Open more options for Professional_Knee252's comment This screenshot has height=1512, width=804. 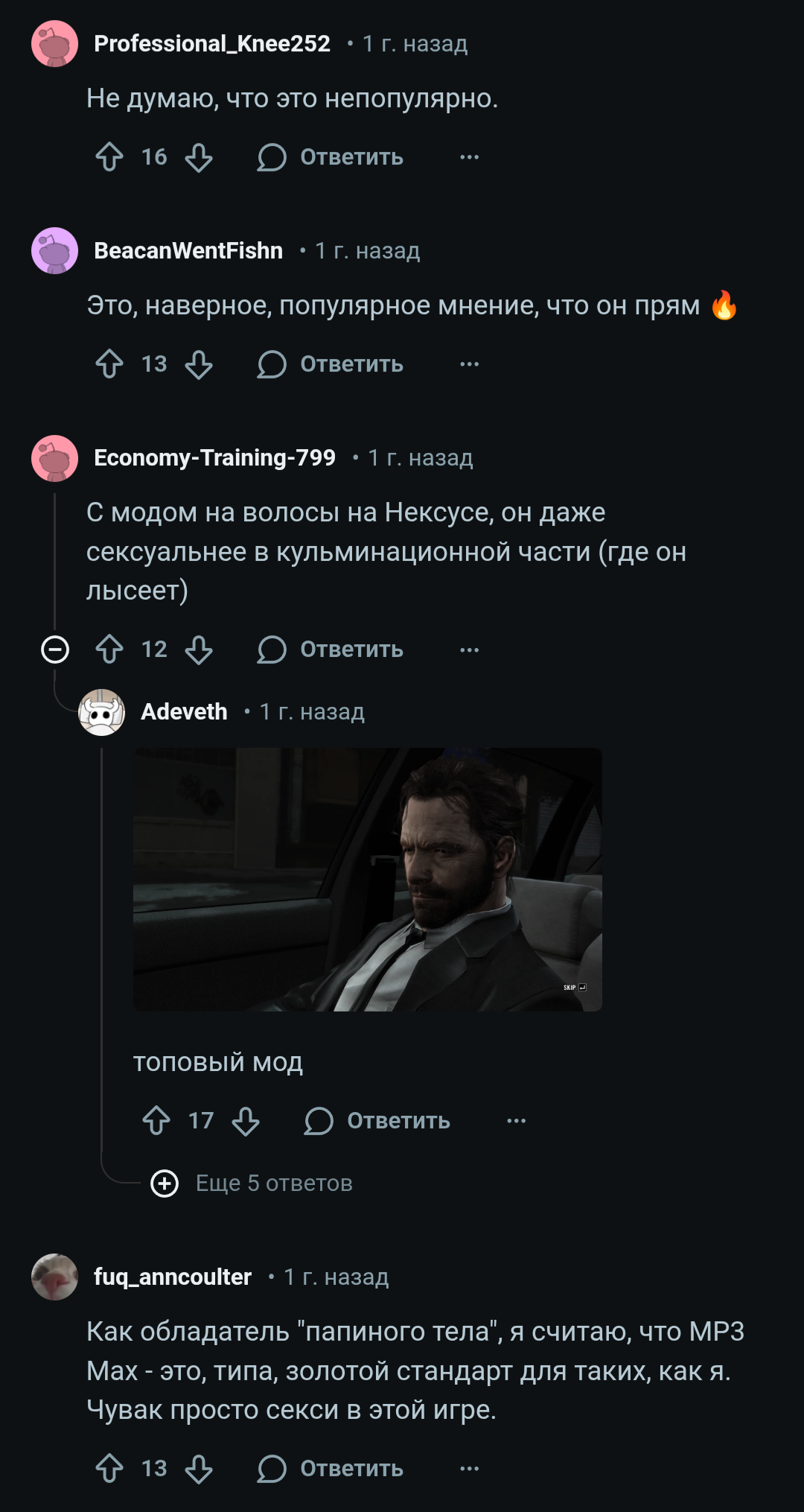tap(469, 157)
